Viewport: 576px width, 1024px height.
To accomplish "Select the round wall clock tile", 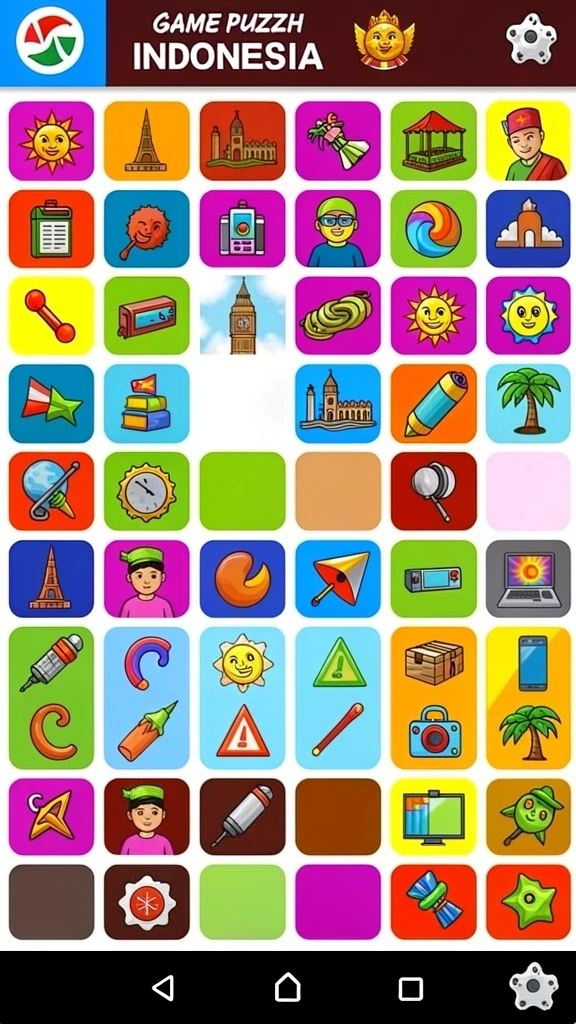I will click(147, 491).
